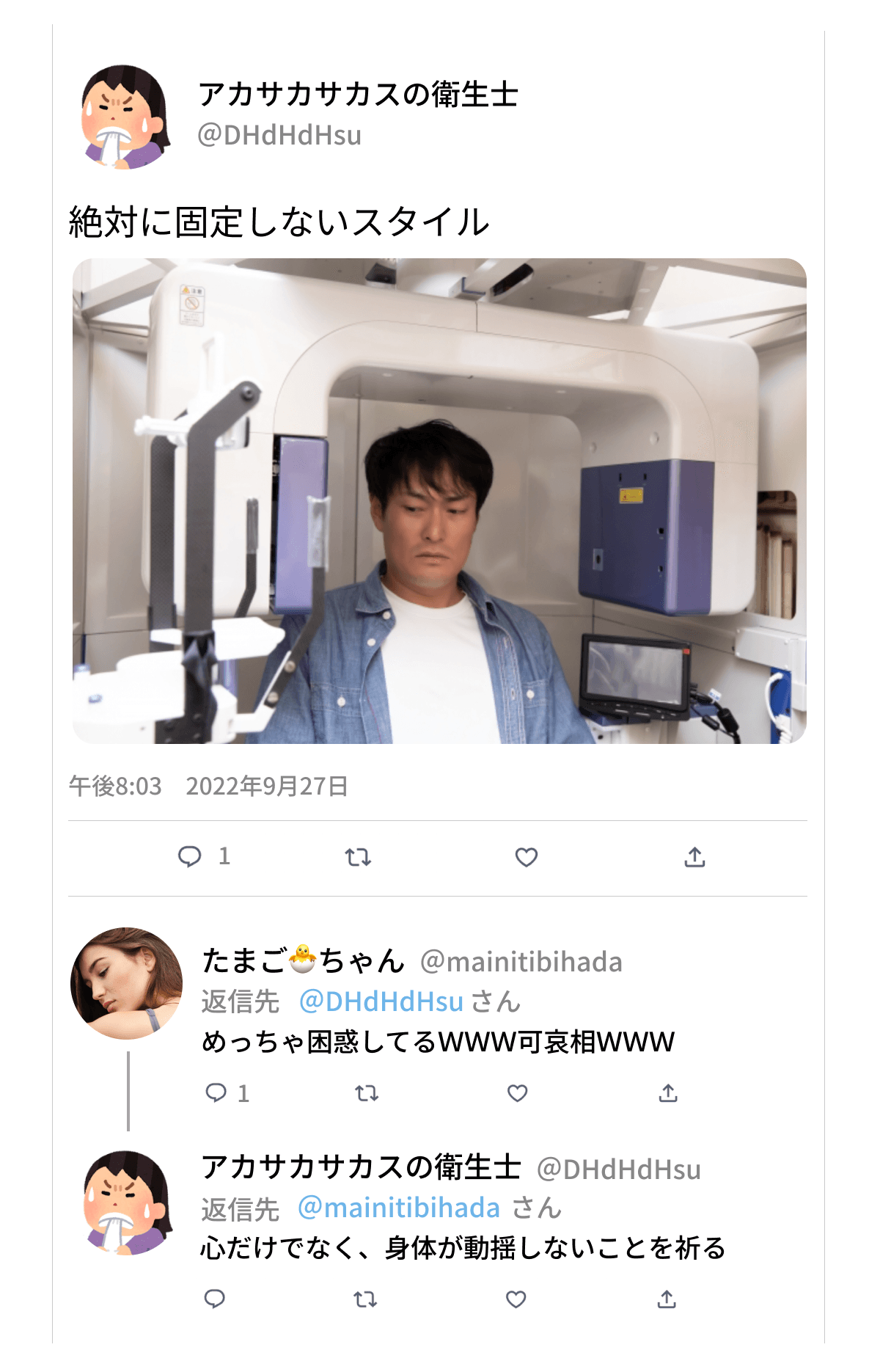
Task: Open the tweet author's profile avatar
Action: click(x=125, y=117)
